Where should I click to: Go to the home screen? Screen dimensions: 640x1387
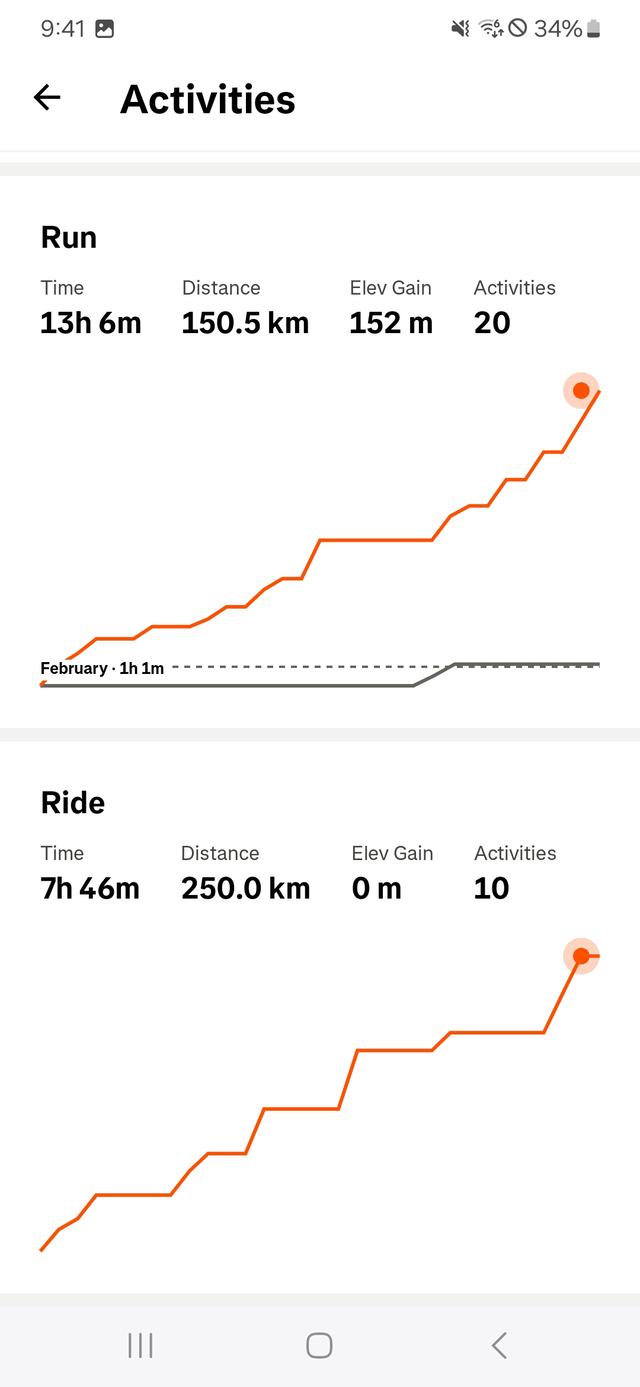[x=319, y=1345]
